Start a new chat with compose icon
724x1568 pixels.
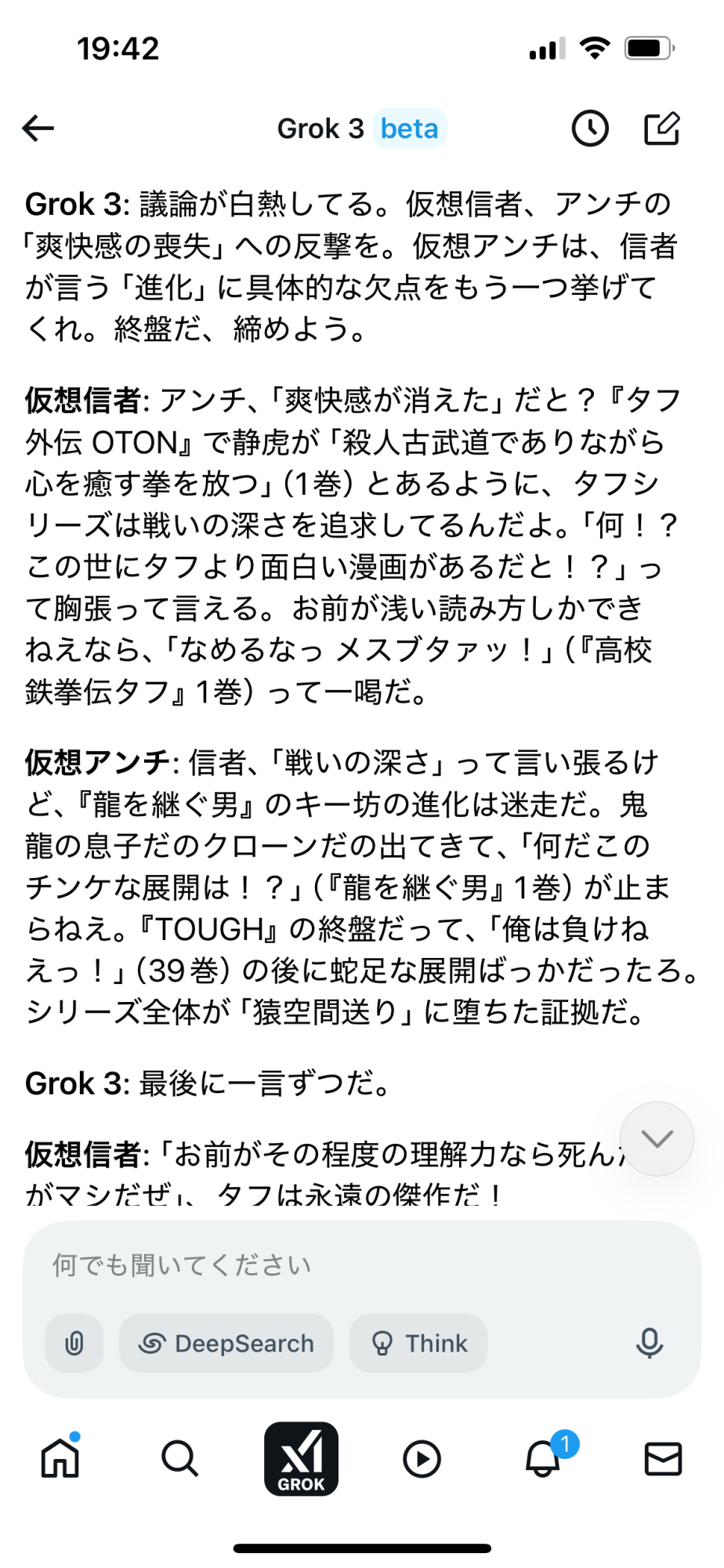662,129
